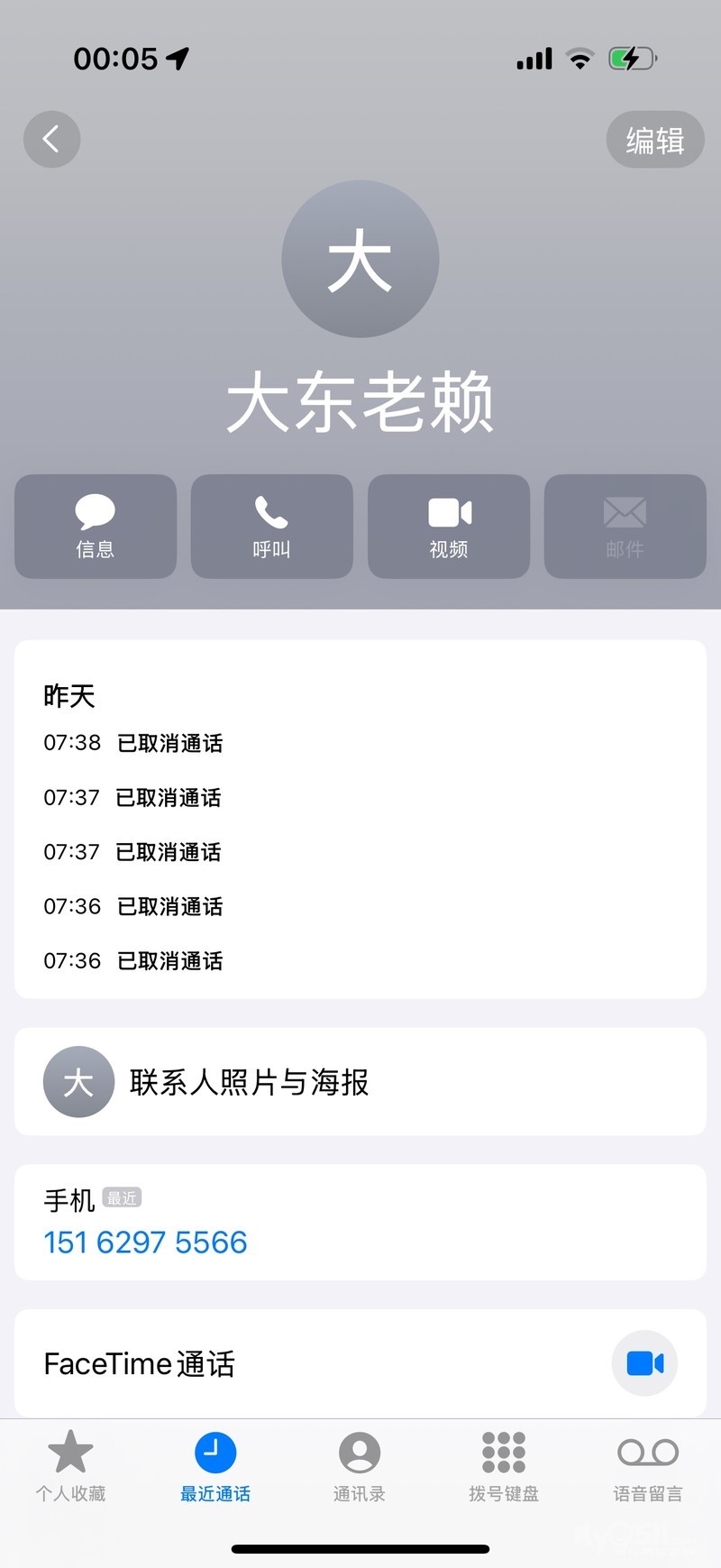Open the 最近通话 tab
The width and height of the screenshot is (721, 1568).
(215, 1467)
